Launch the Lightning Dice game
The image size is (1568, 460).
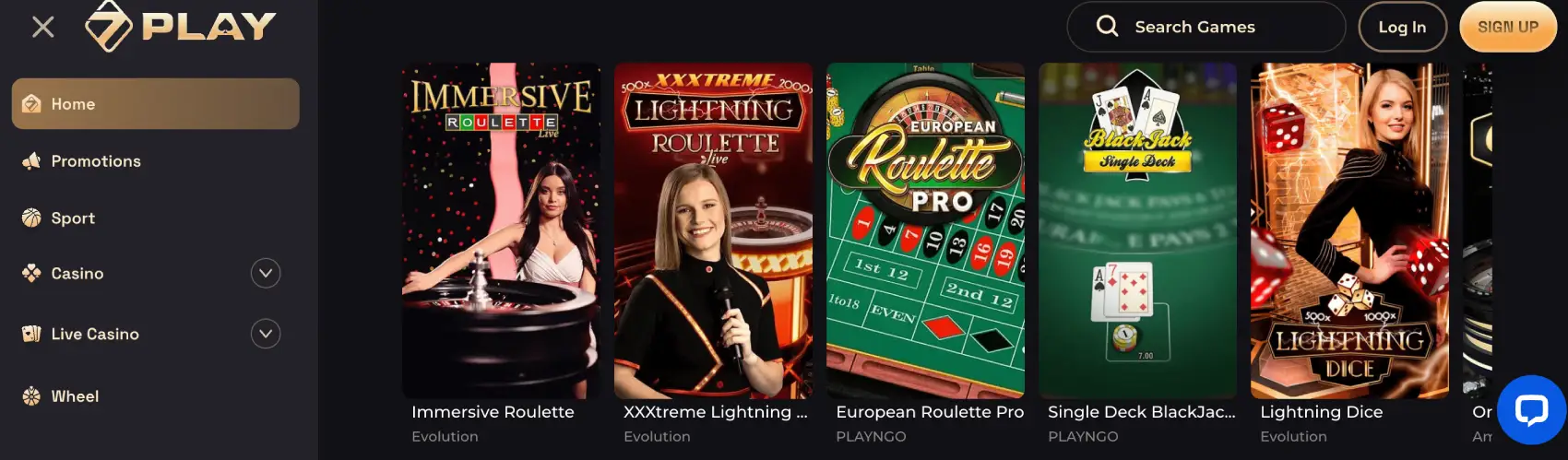coord(1349,230)
